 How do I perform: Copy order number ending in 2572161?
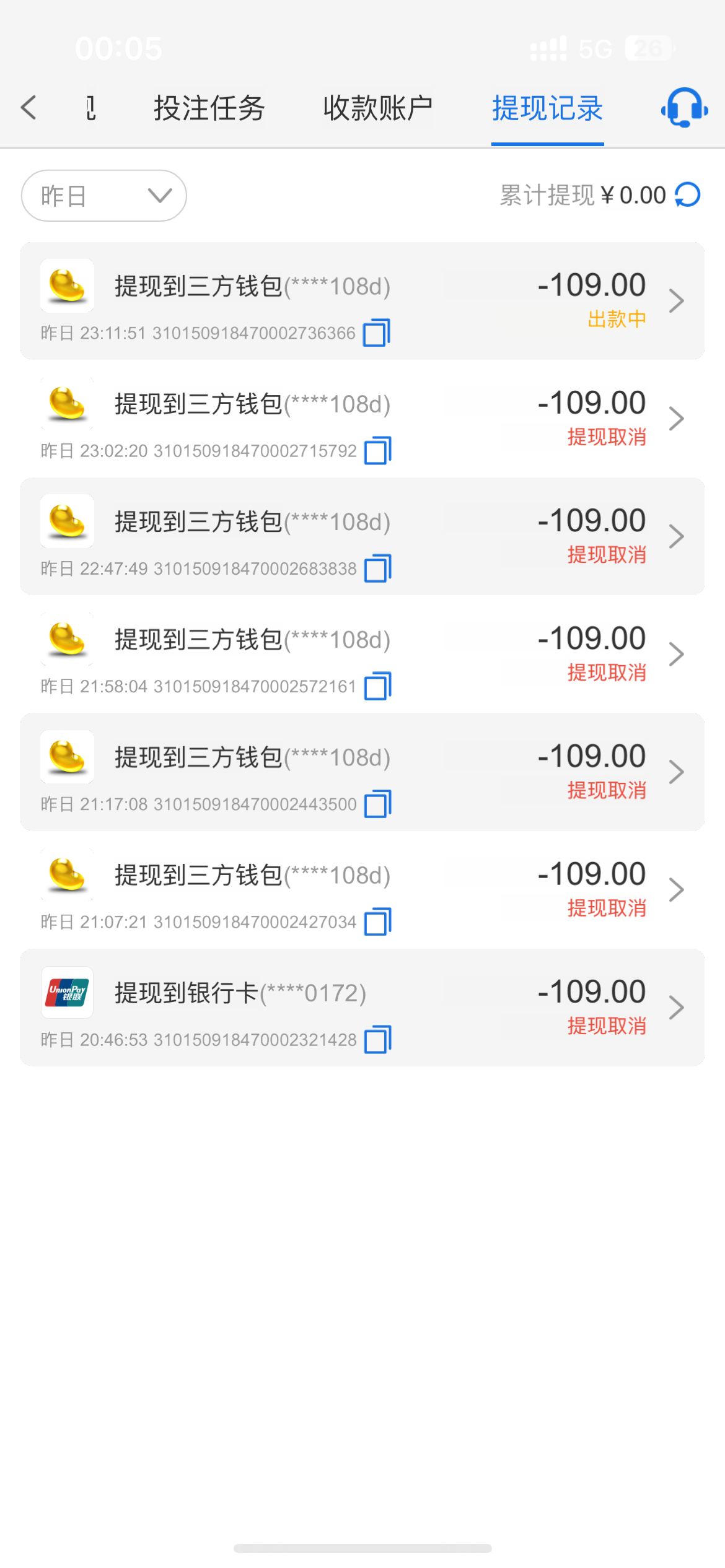pos(378,686)
